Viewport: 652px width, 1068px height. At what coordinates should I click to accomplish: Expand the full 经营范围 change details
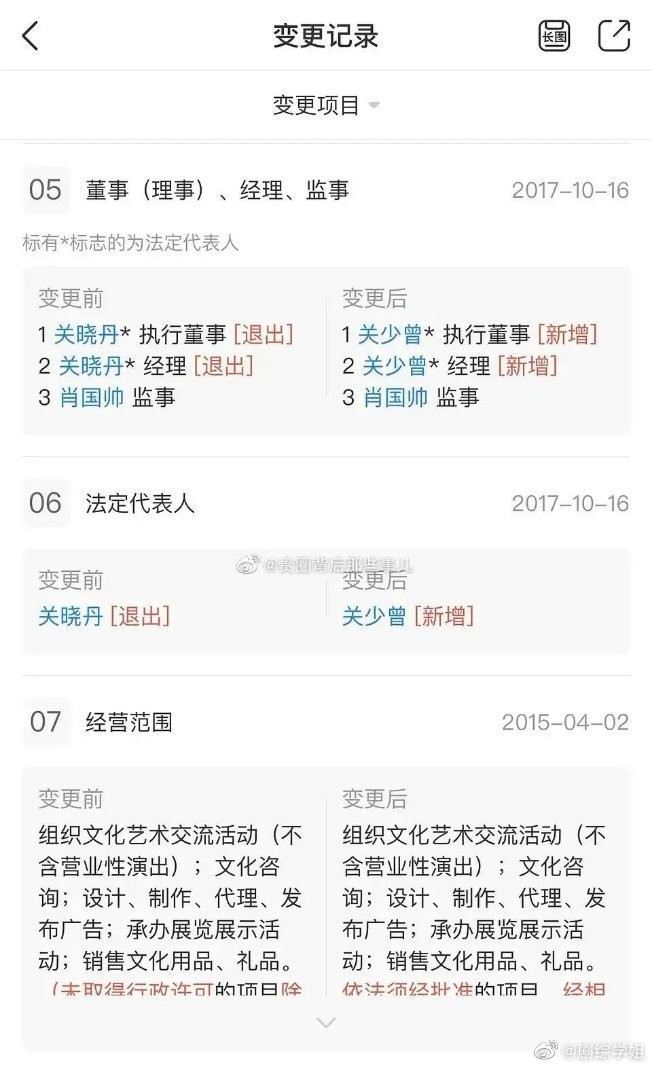326,1022
